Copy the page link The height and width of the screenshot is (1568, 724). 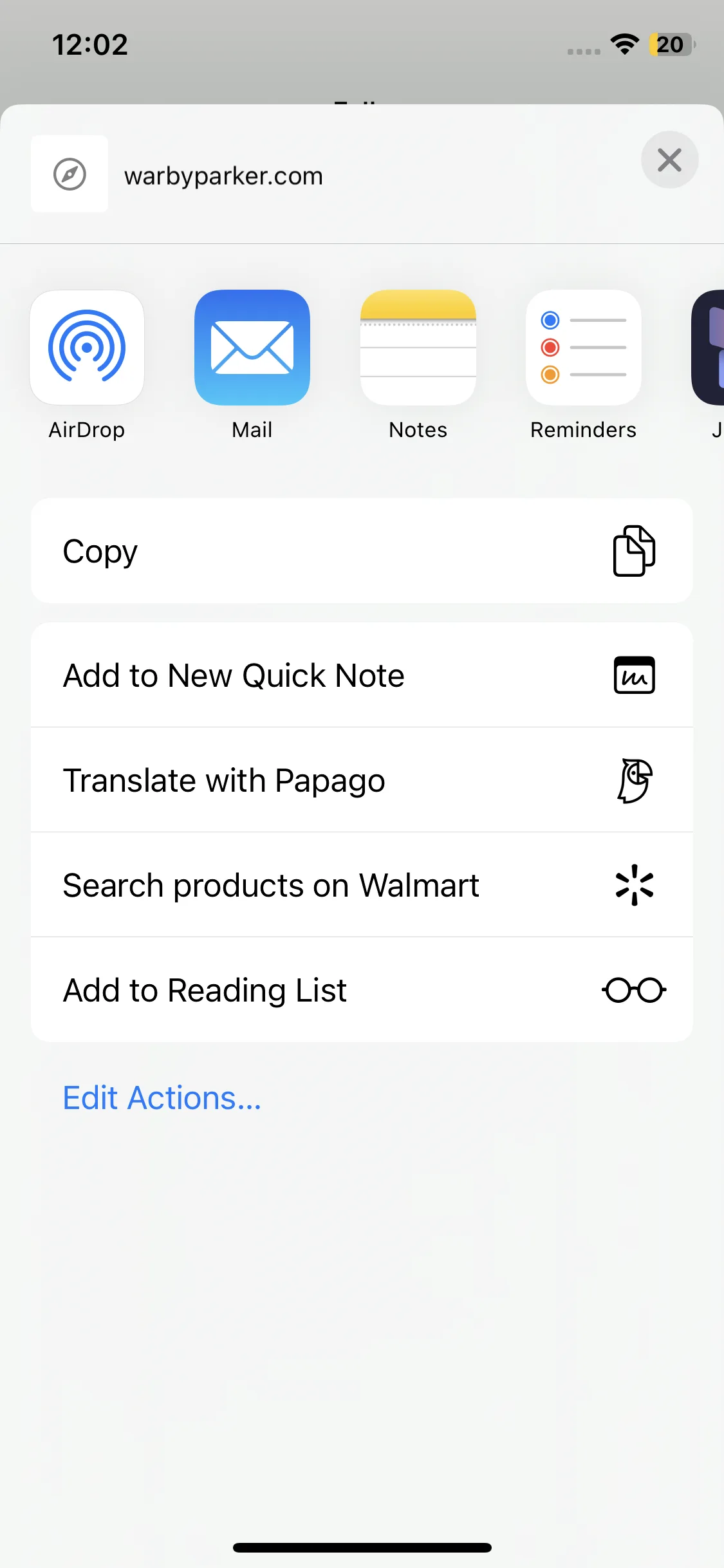tap(362, 551)
